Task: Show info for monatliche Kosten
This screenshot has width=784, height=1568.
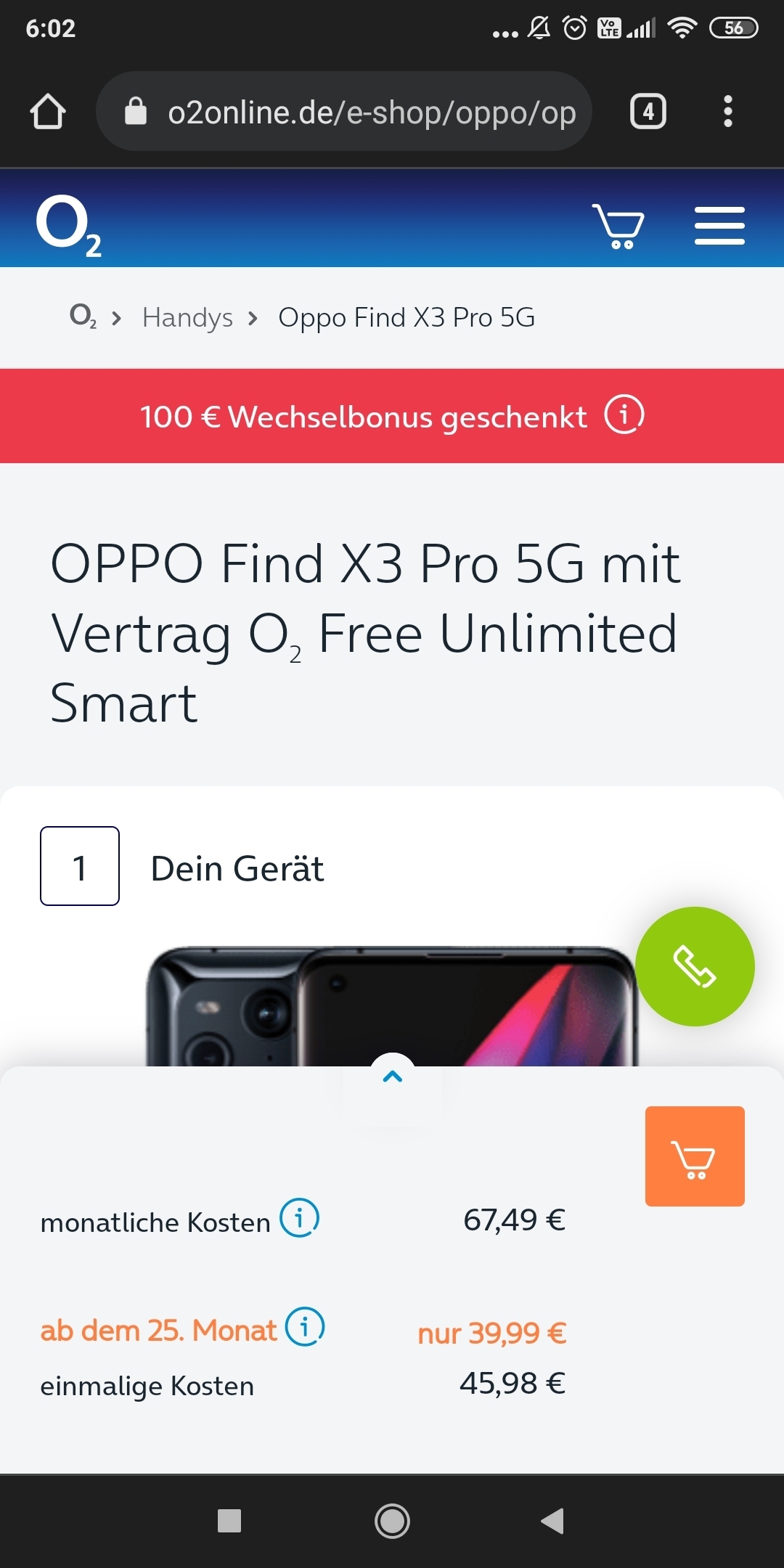Action: [300, 1218]
